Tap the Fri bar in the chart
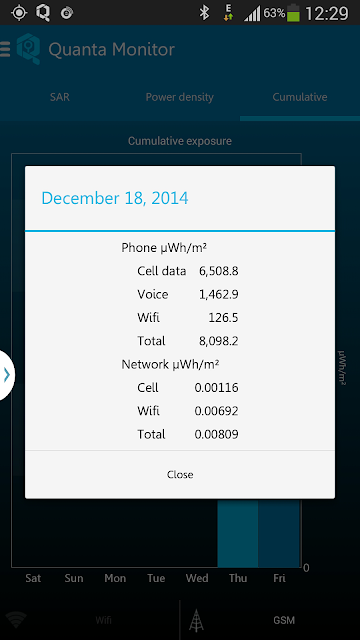This screenshot has width=360, height=640. pos(279,533)
